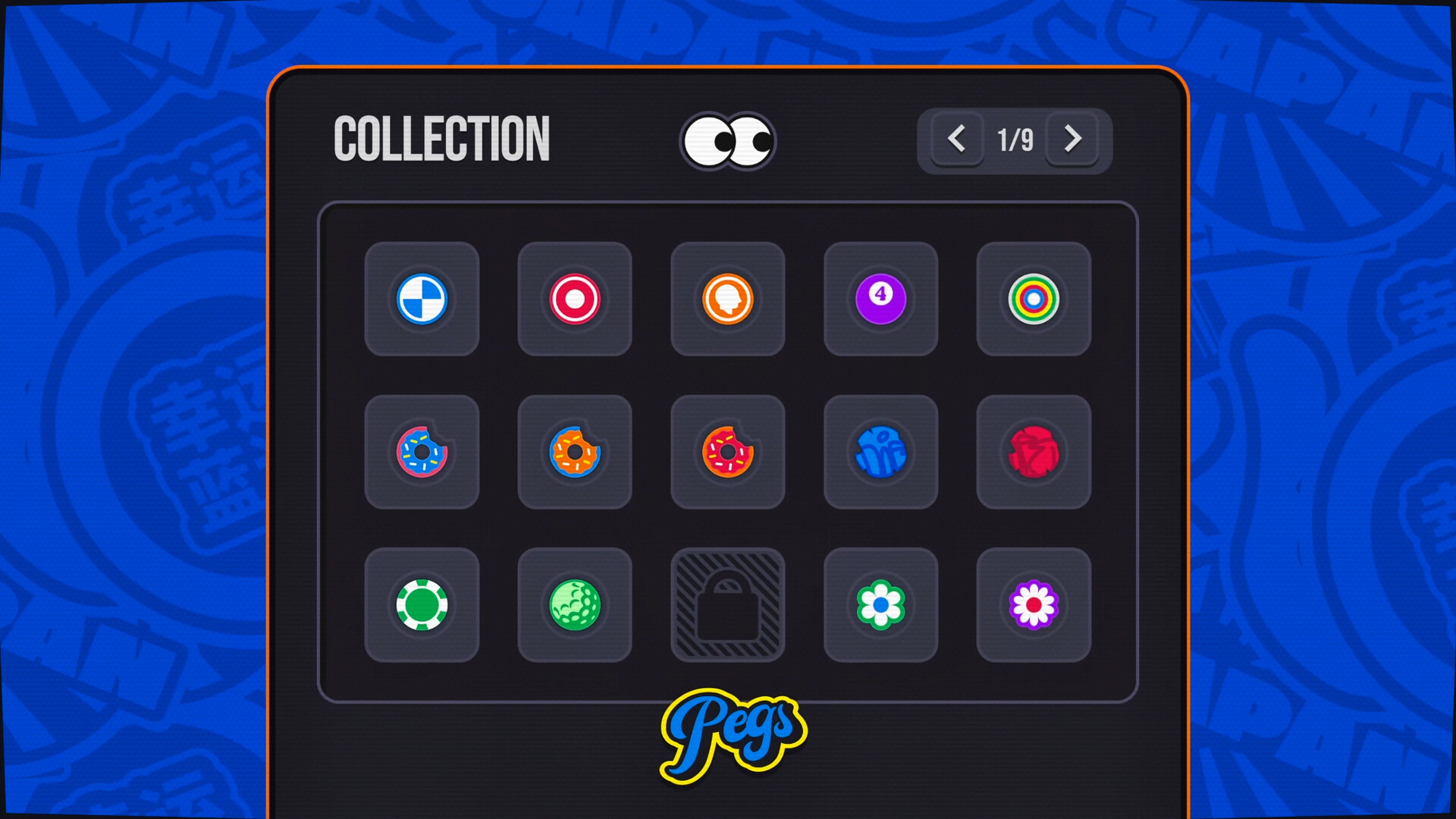This screenshot has height=819, width=1456.
Task: Go to the previous collection page
Action: click(x=957, y=140)
